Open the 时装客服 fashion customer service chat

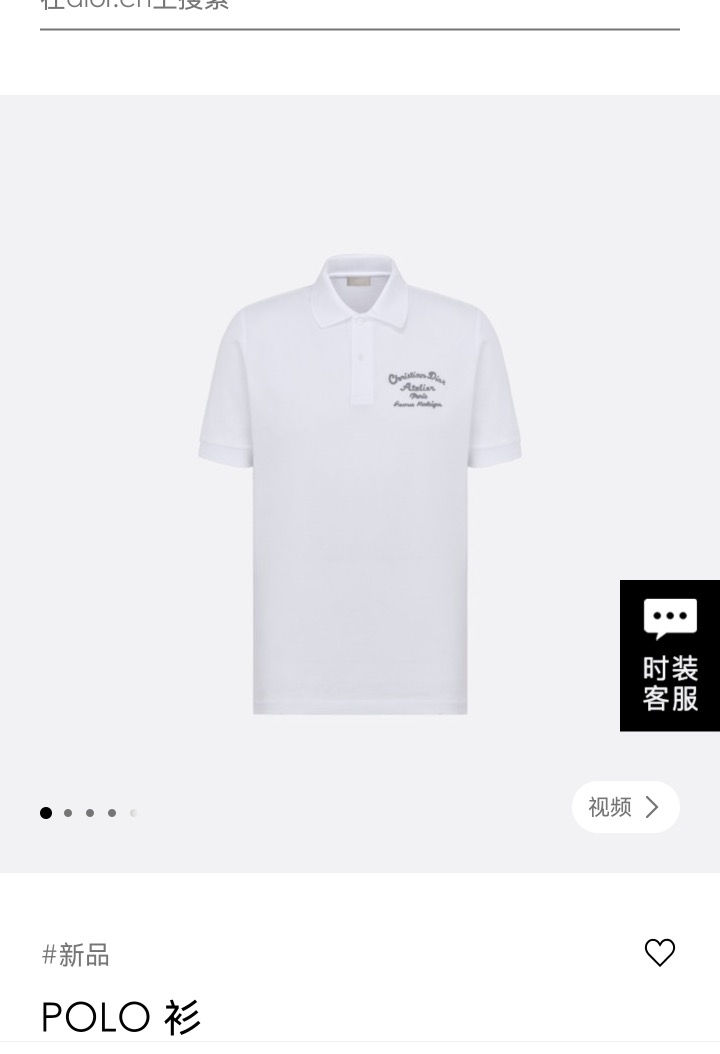click(x=669, y=655)
